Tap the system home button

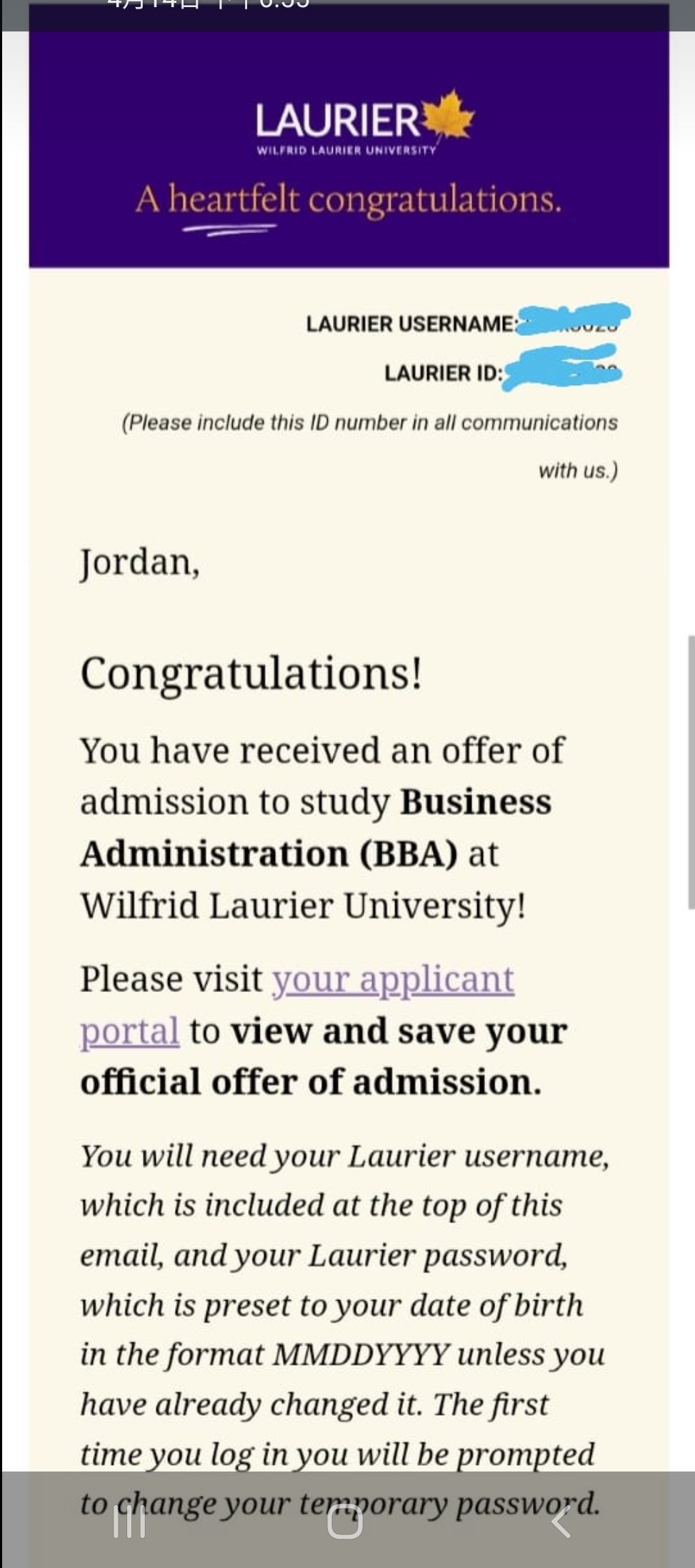pos(345,1521)
